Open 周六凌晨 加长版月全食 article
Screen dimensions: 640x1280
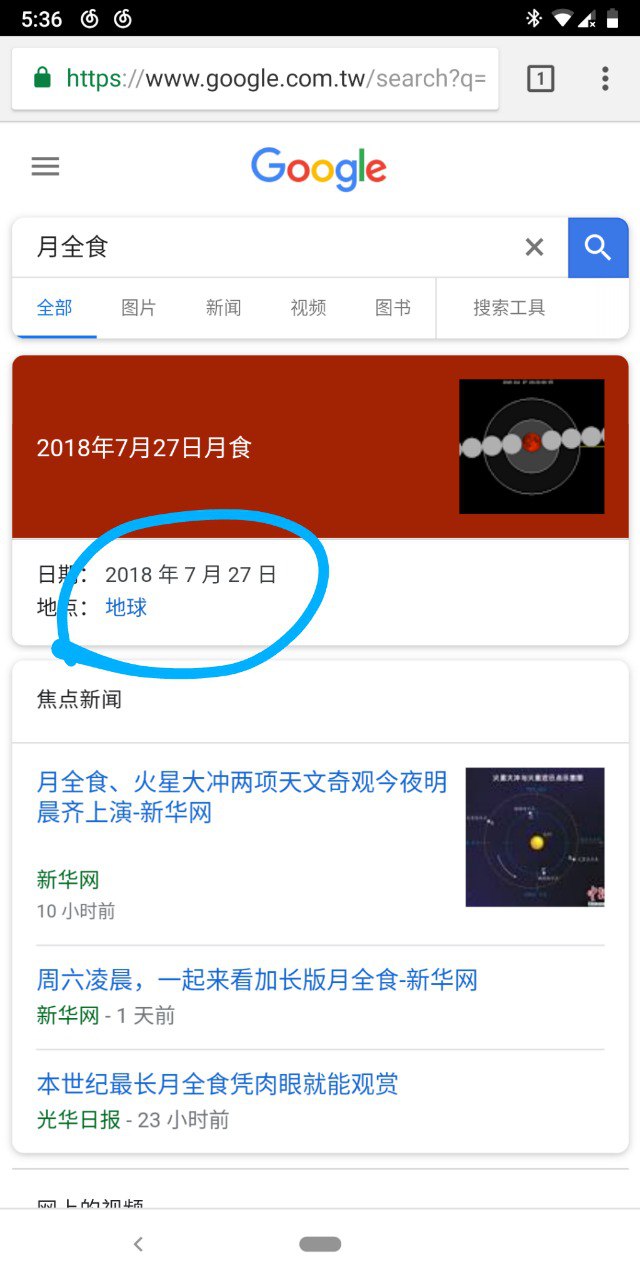257,980
